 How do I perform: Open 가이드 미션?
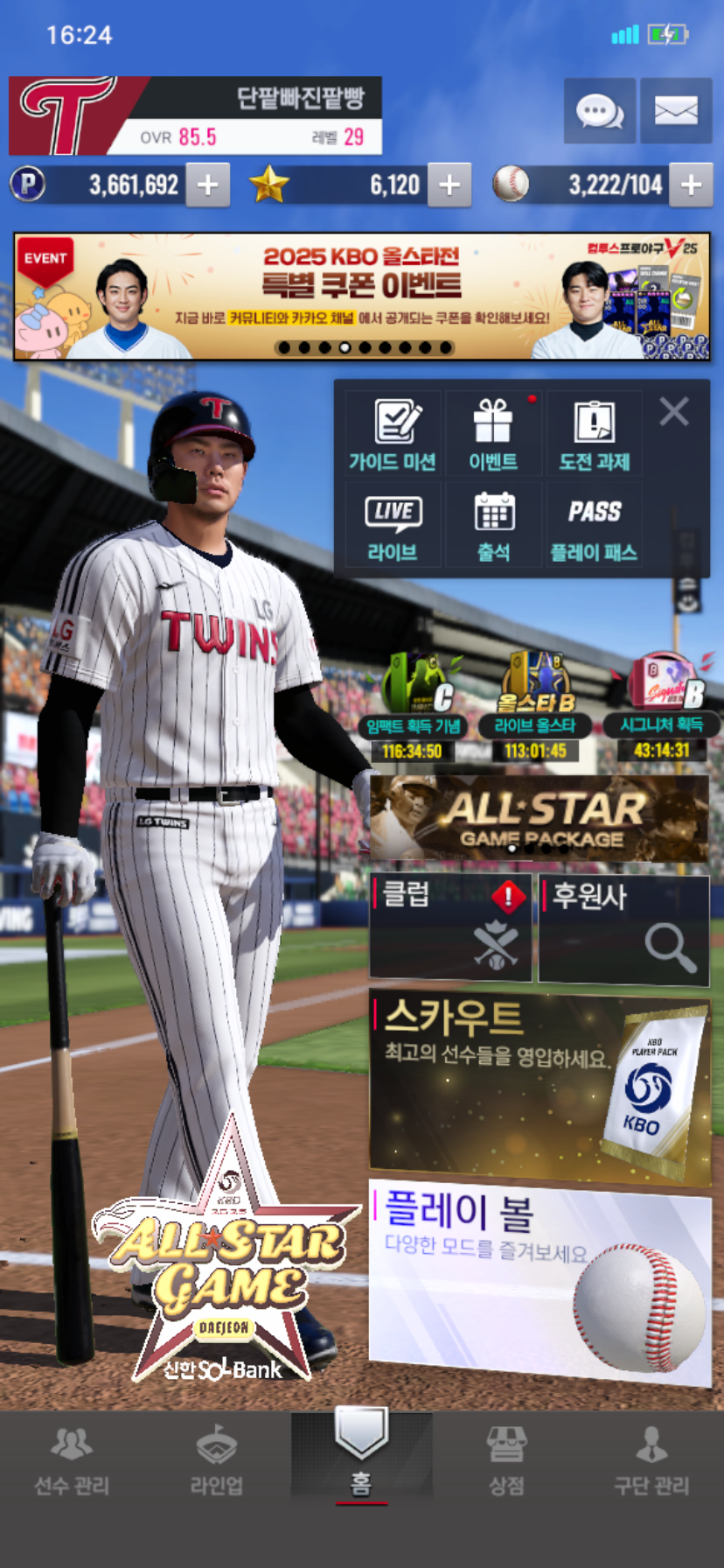393,433
